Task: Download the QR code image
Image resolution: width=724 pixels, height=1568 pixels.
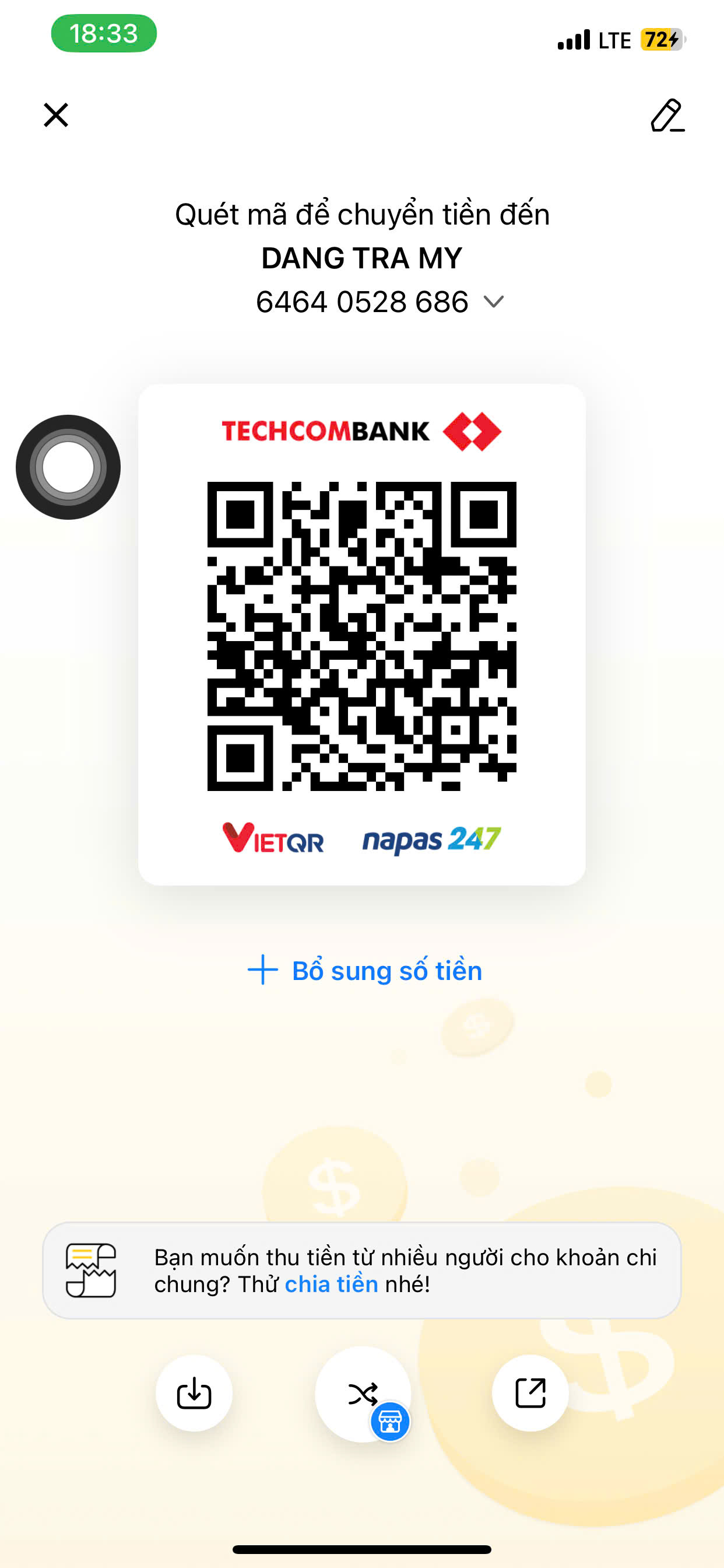Action: [x=194, y=1392]
